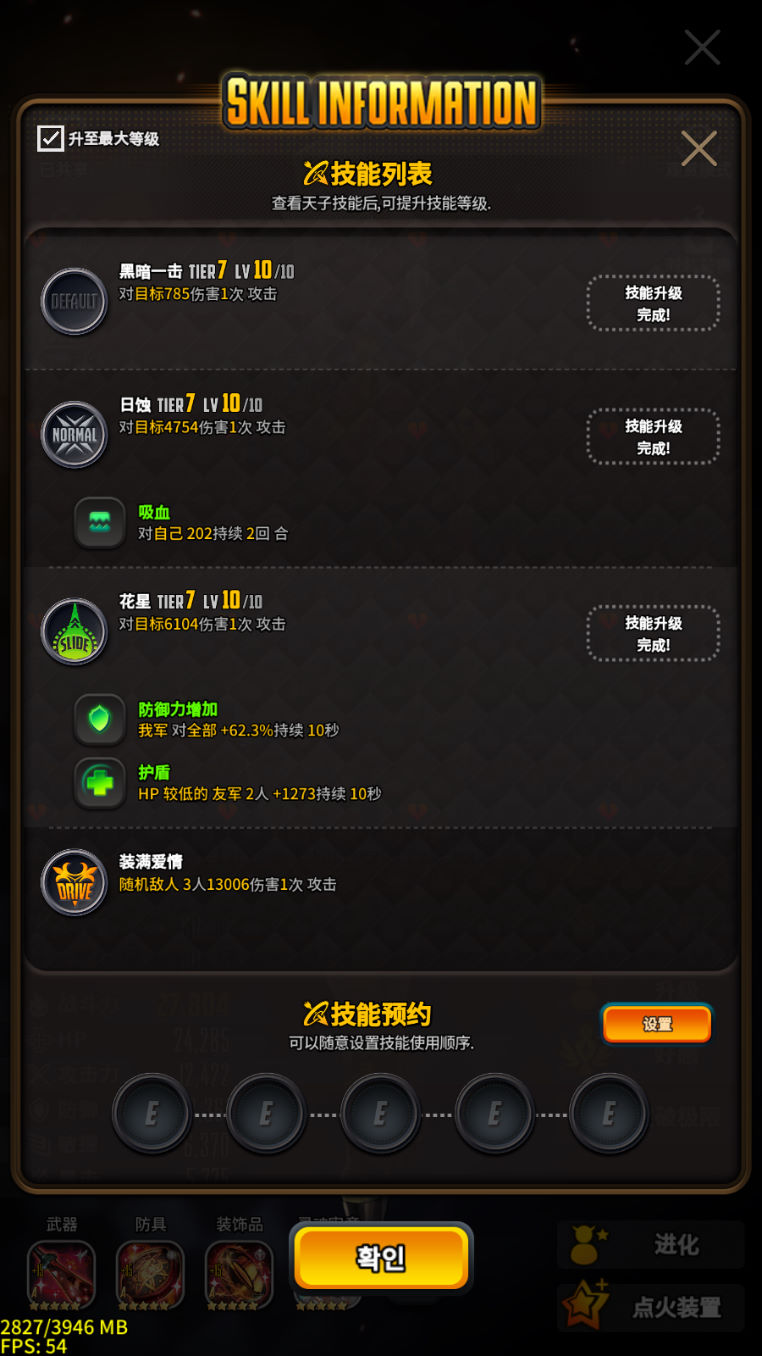Open the orange 设置 skill order button
The width and height of the screenshot is (762, 1356).
pos(657,1024)
